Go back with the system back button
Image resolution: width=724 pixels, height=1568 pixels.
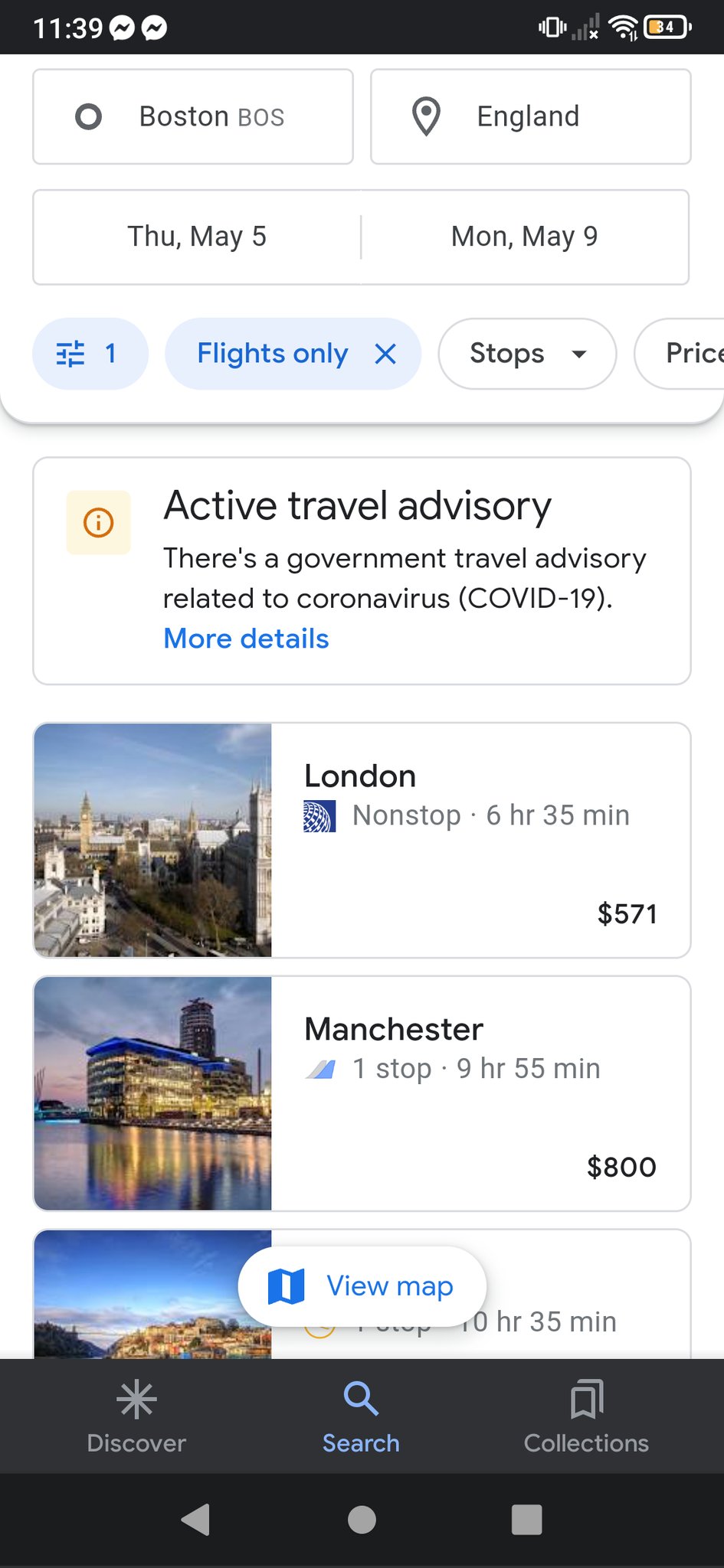tap(196, 1520)
